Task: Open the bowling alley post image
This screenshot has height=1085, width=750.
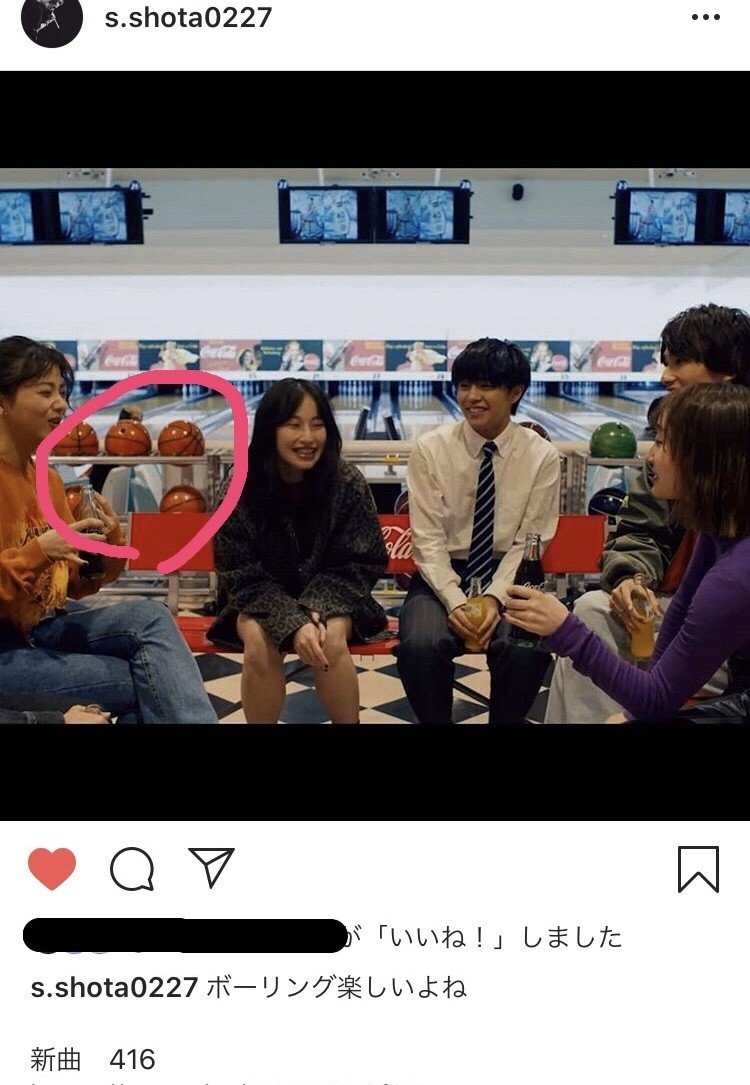Action: 375,445
